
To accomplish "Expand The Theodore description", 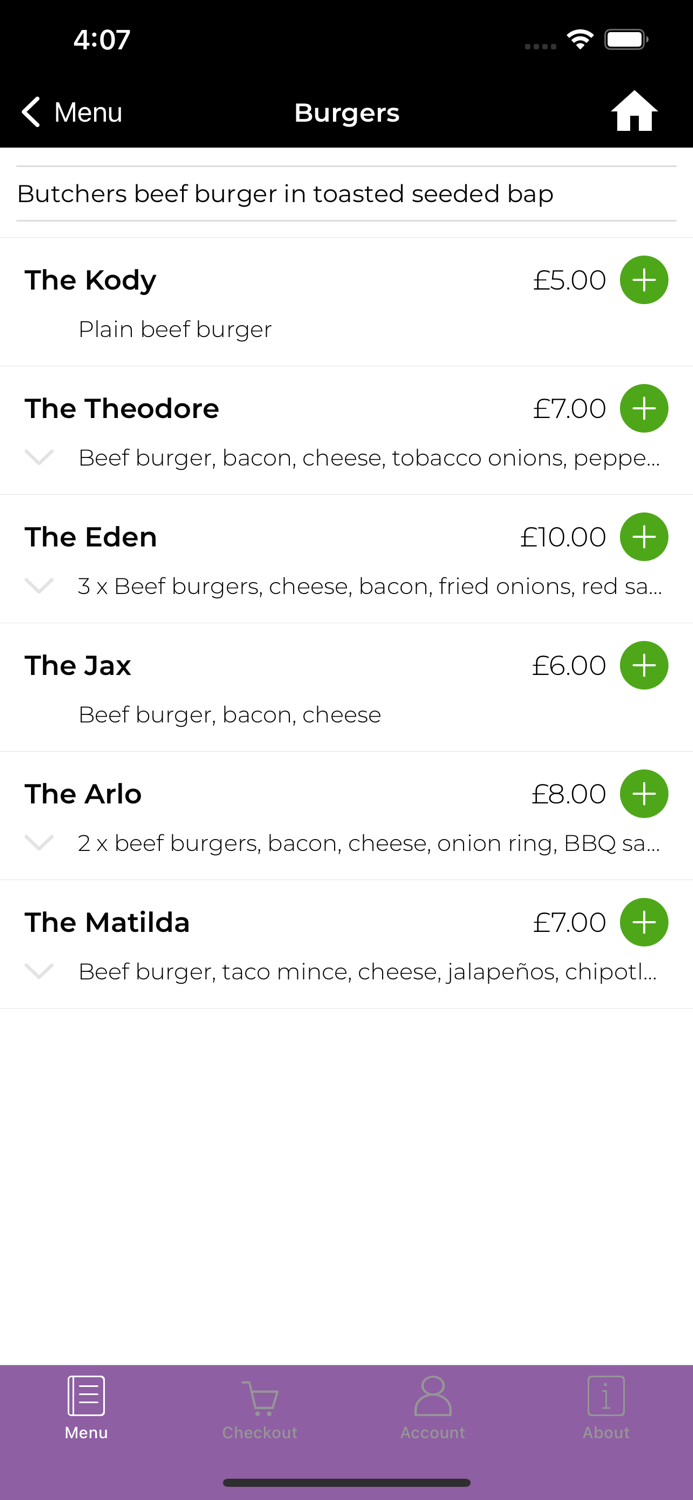I will coord(39,458).
